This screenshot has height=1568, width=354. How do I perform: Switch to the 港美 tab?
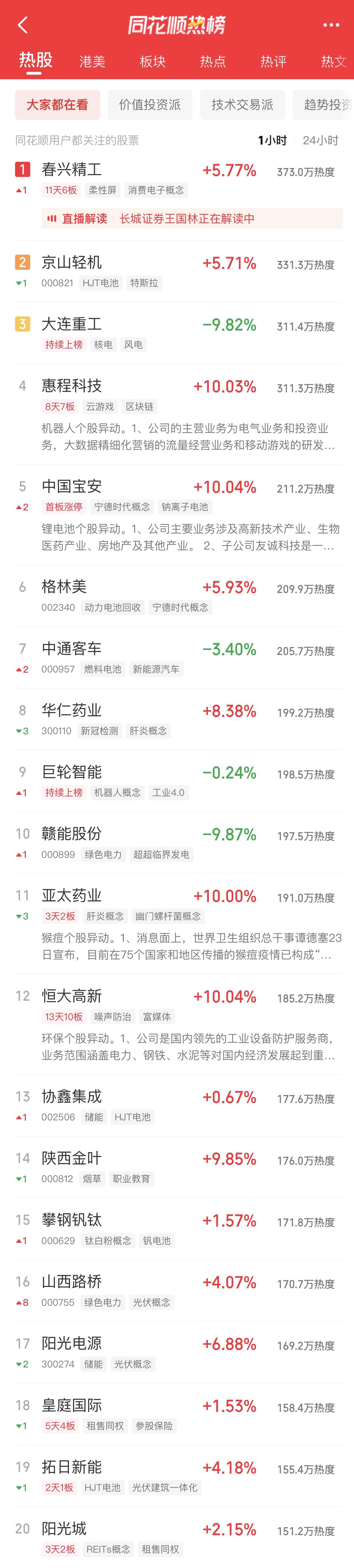click(x=92, y=61)
